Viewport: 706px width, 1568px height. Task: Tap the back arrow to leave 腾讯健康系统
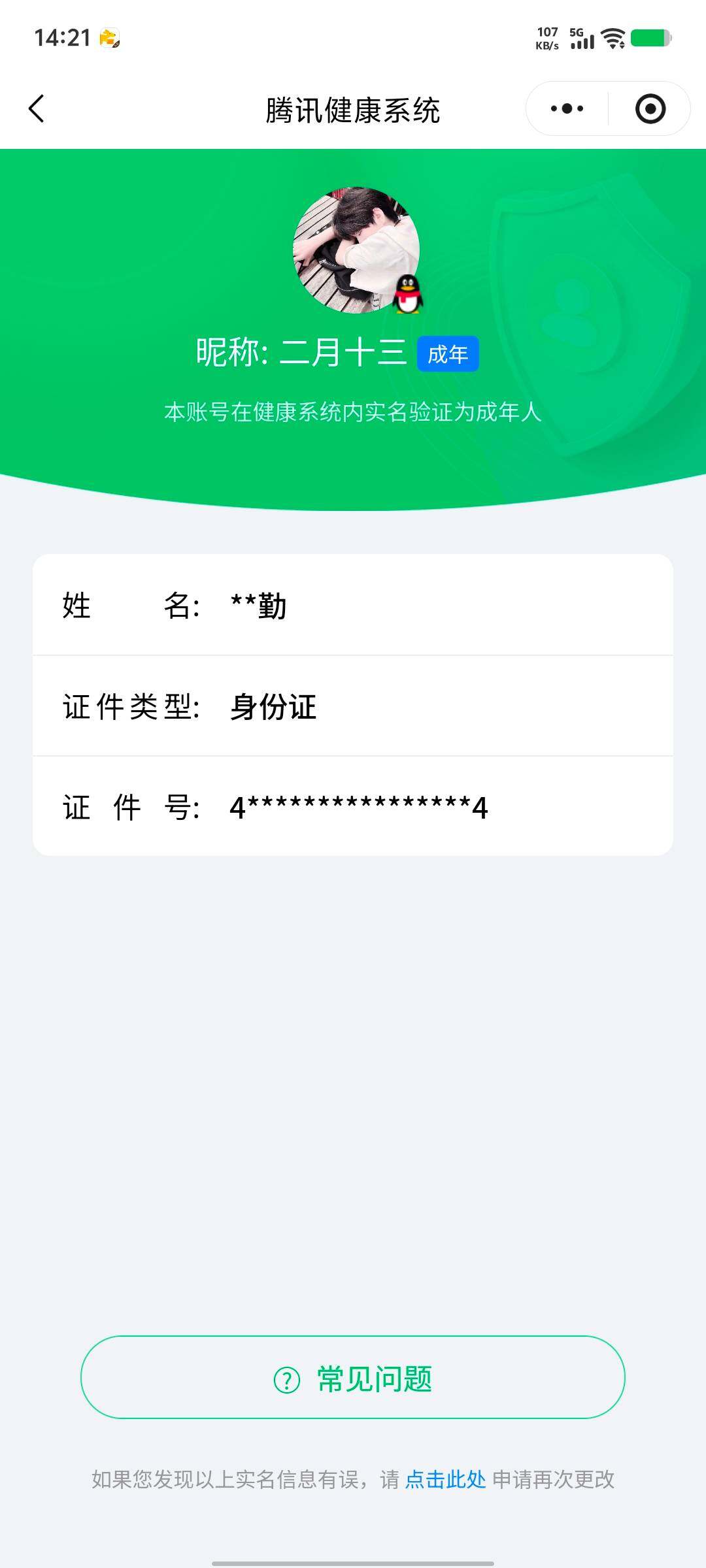(x=37, y=109)
